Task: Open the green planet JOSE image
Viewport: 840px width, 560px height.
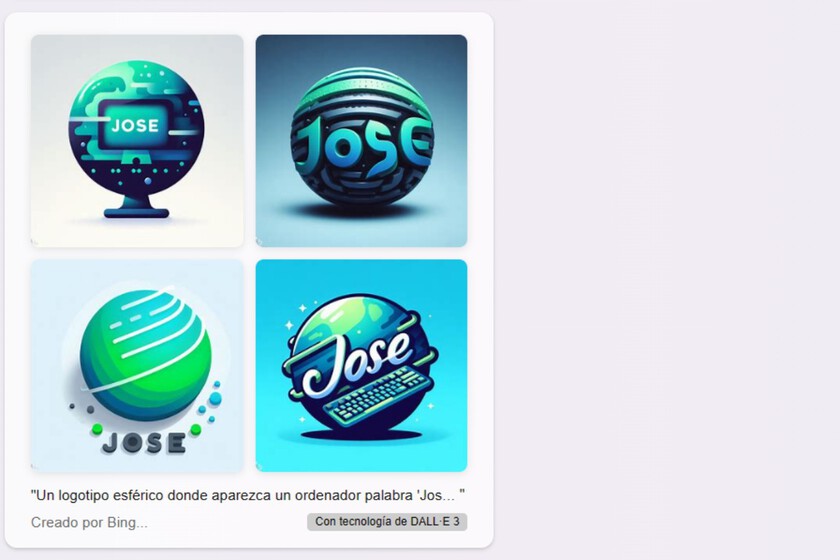Action: point(137,365)
